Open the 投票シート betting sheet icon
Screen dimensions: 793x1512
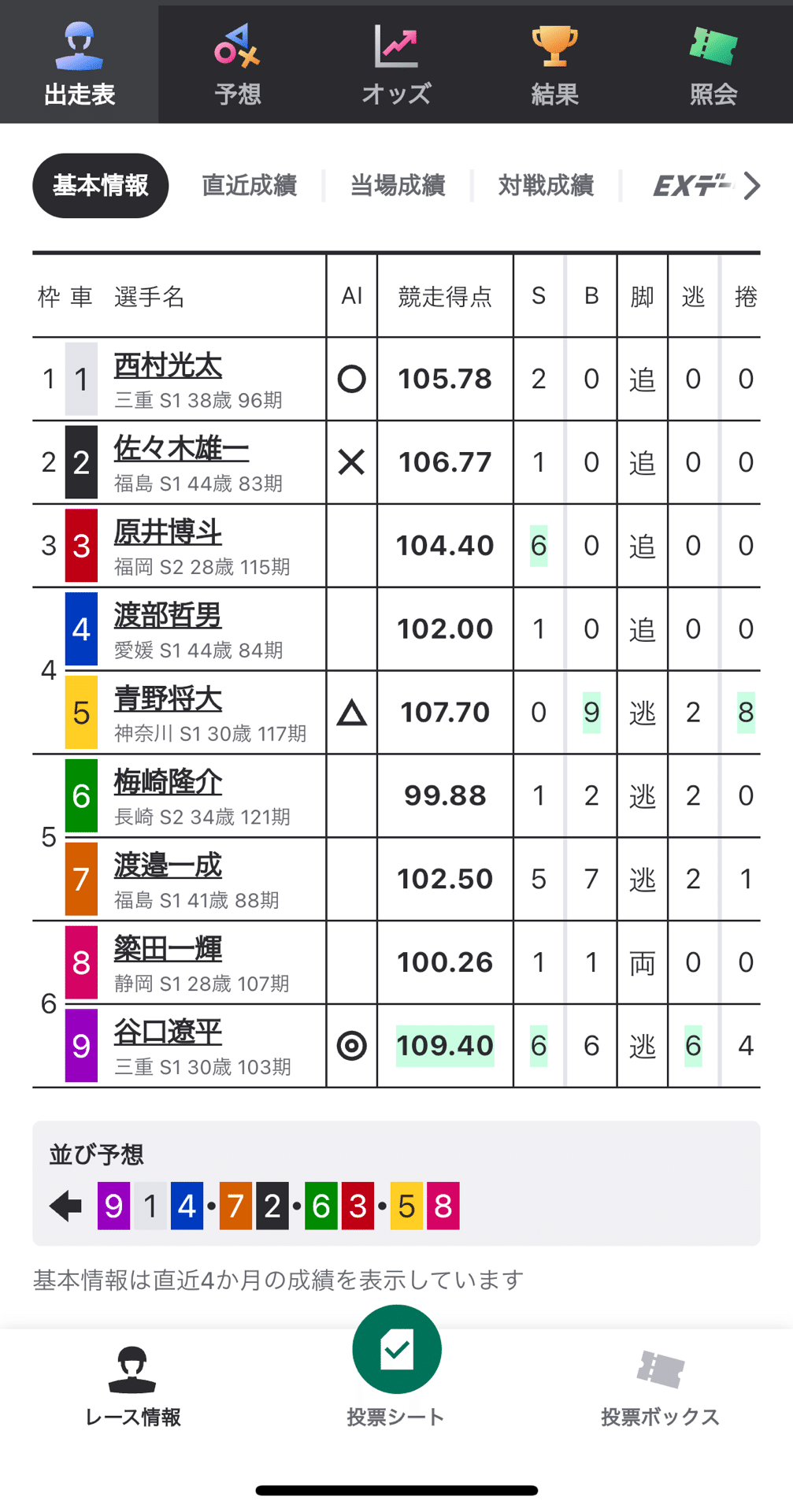click(x=396, y=1348)
